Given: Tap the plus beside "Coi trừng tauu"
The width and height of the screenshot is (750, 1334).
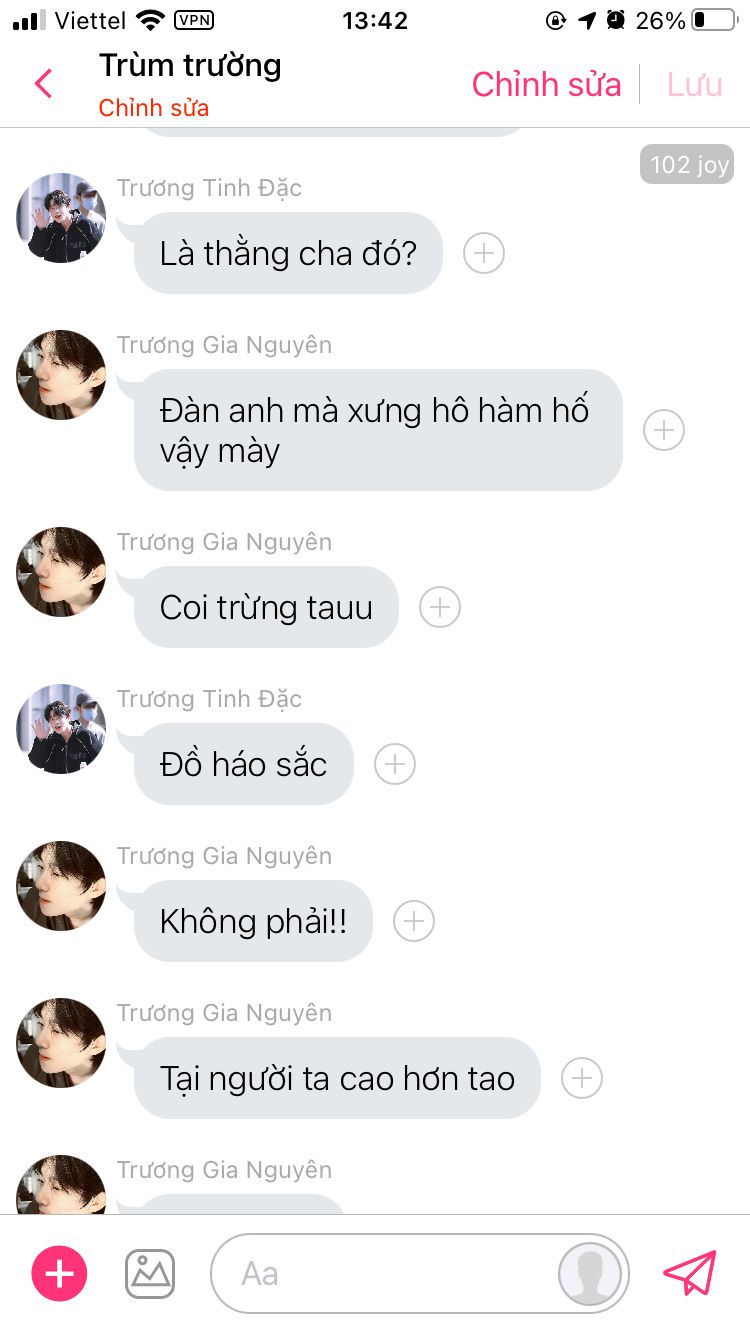Looking at the screenshot, I should 439,607.
